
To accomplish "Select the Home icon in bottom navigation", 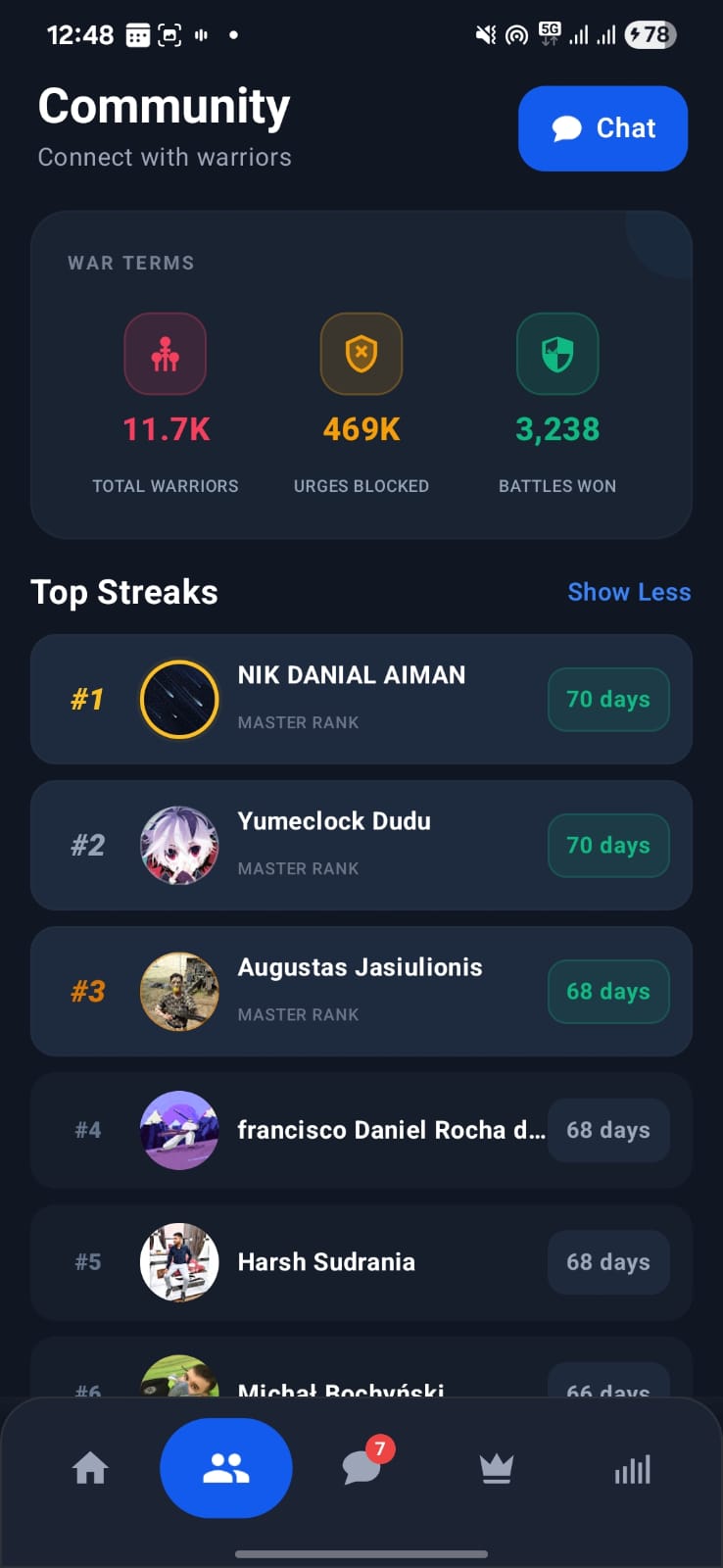I will point(90,1468).
